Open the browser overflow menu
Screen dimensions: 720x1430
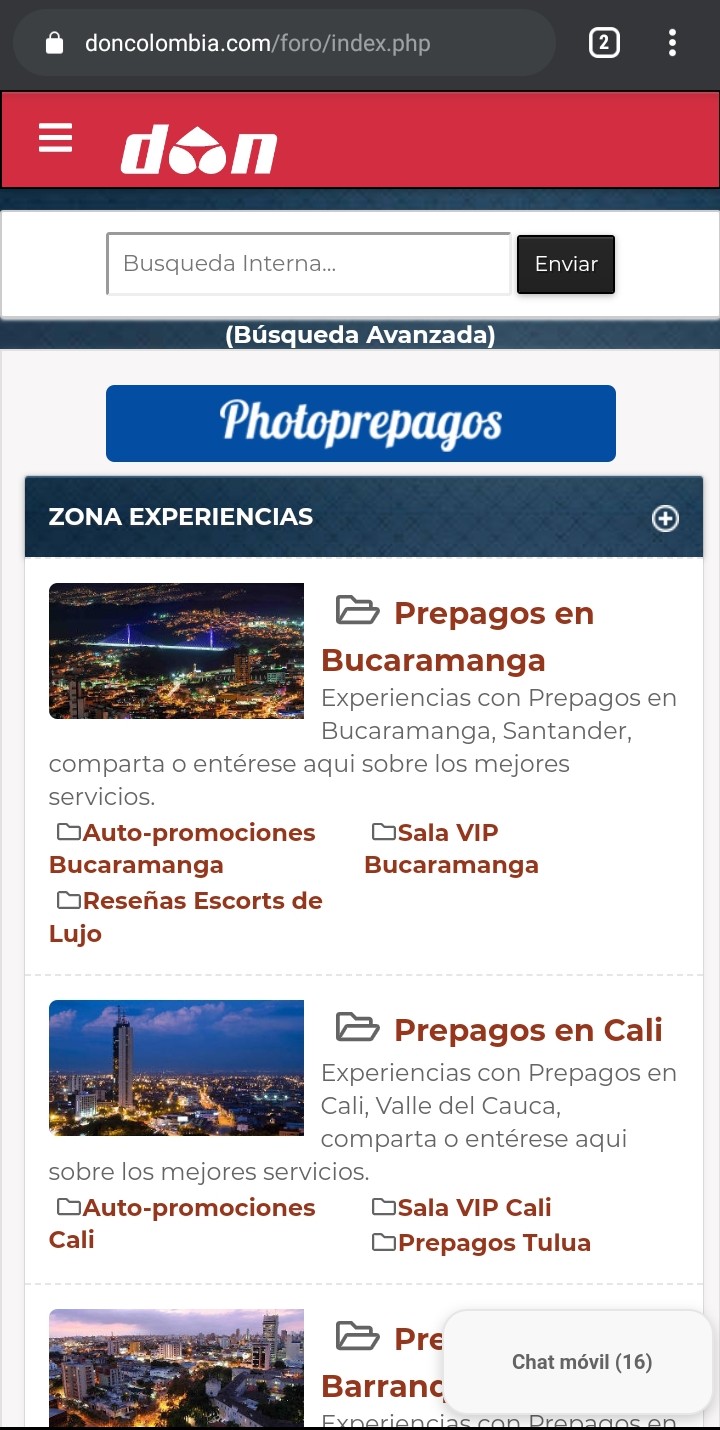[672, 43]
